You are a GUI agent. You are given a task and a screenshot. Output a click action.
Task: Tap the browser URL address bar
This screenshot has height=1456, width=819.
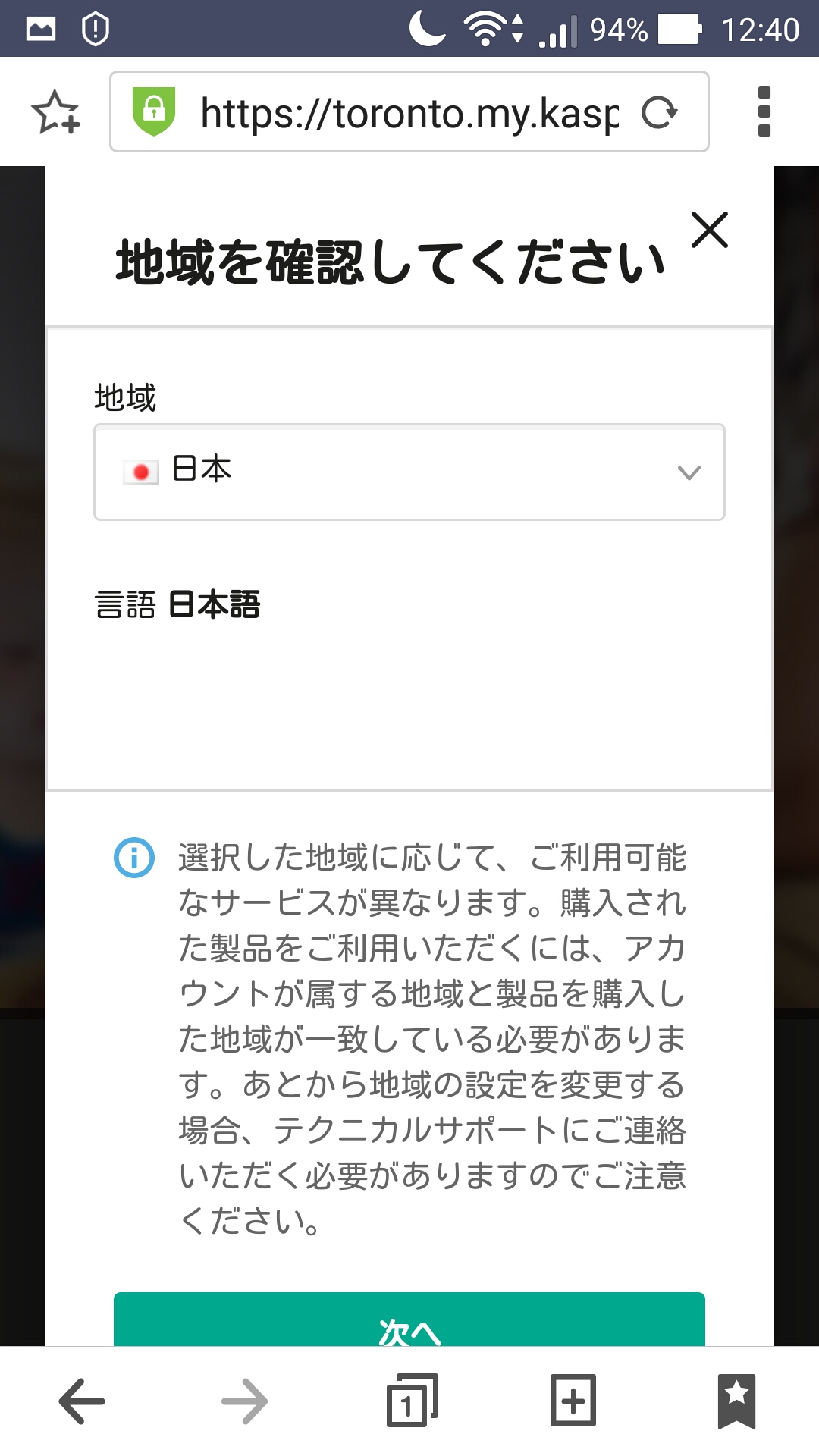click(409, 112)
